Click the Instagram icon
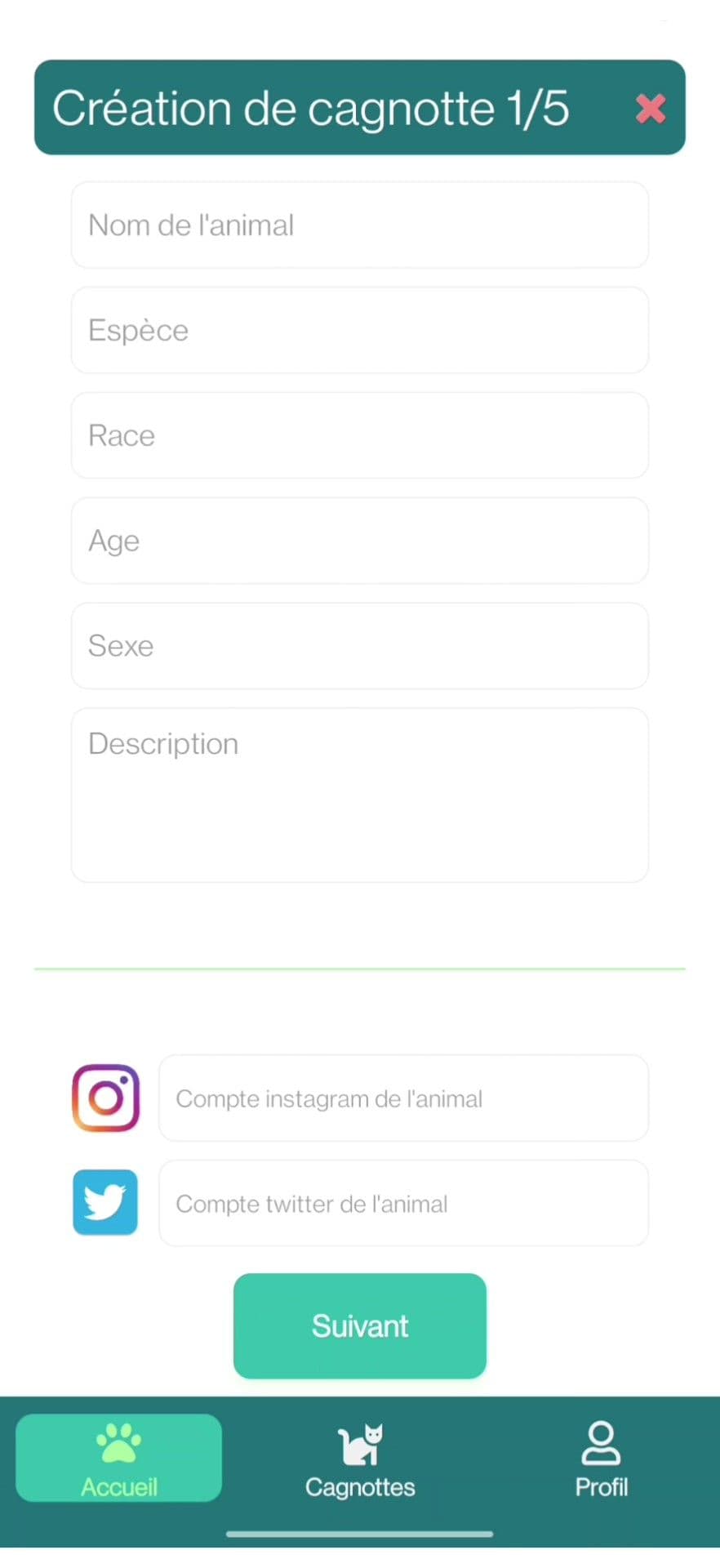The image size is (720, 1568). [105, 1098]
